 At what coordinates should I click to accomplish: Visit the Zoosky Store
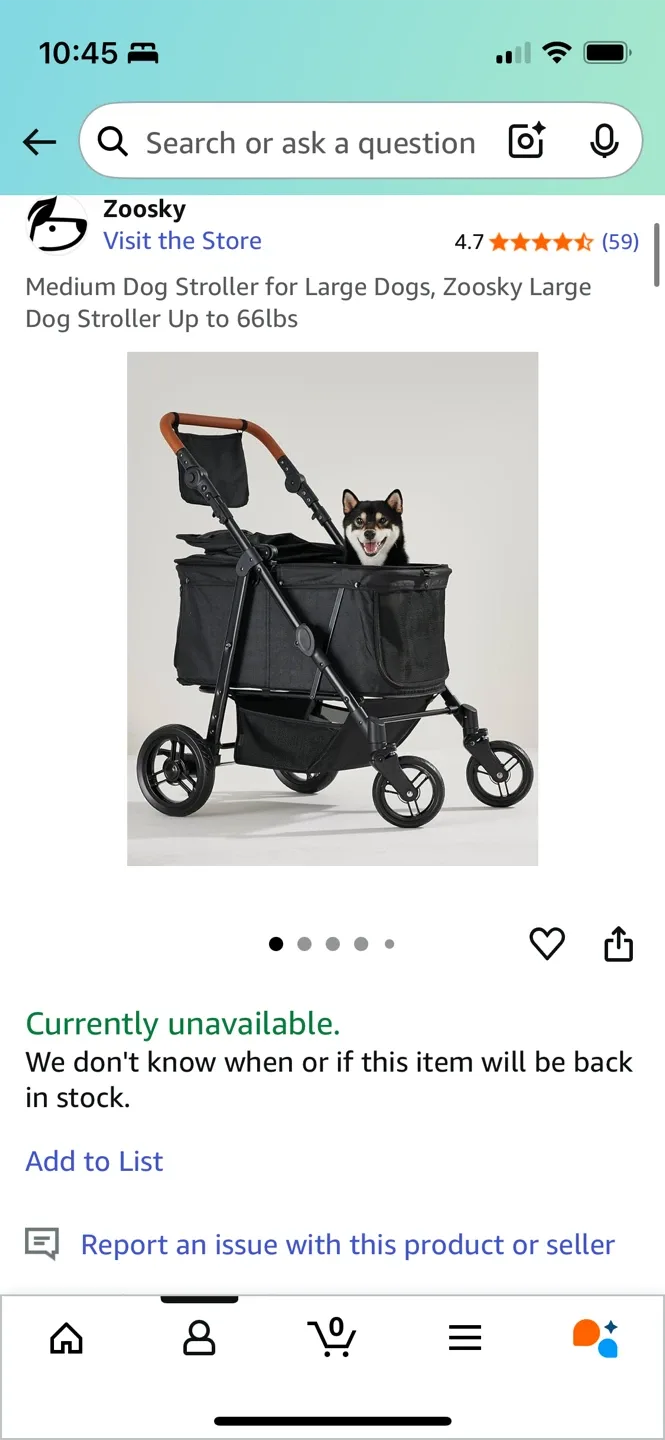[x=182, y=241]
